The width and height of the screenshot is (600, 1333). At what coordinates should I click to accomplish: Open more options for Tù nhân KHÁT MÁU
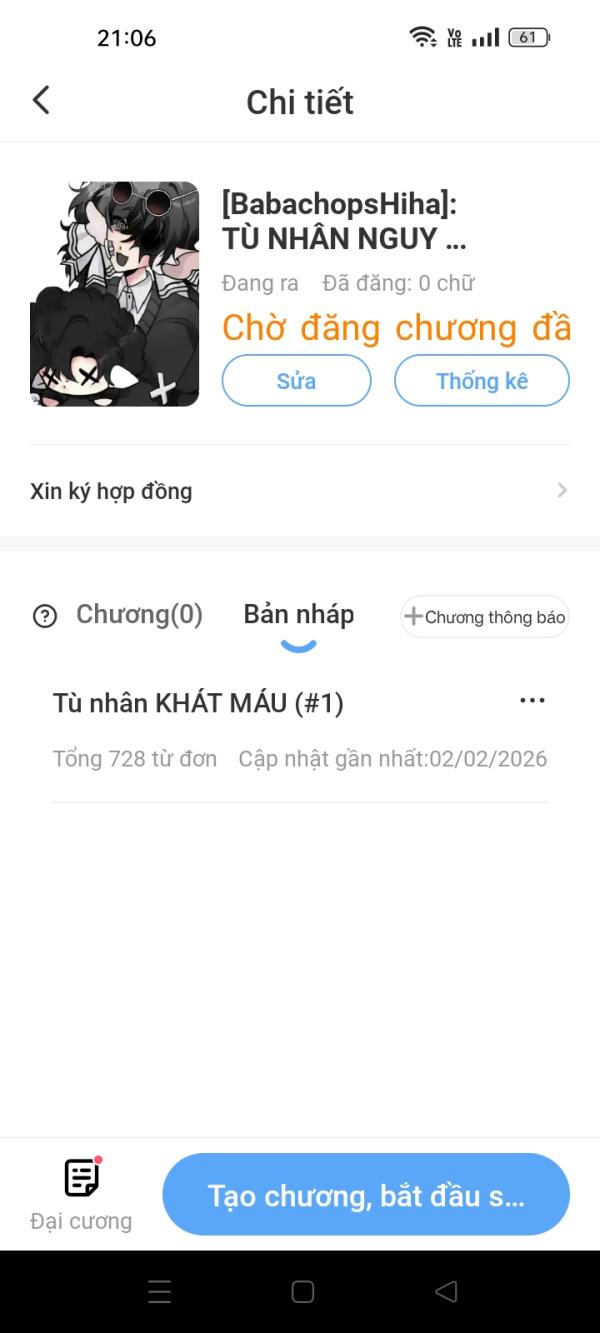pos(532,701)
